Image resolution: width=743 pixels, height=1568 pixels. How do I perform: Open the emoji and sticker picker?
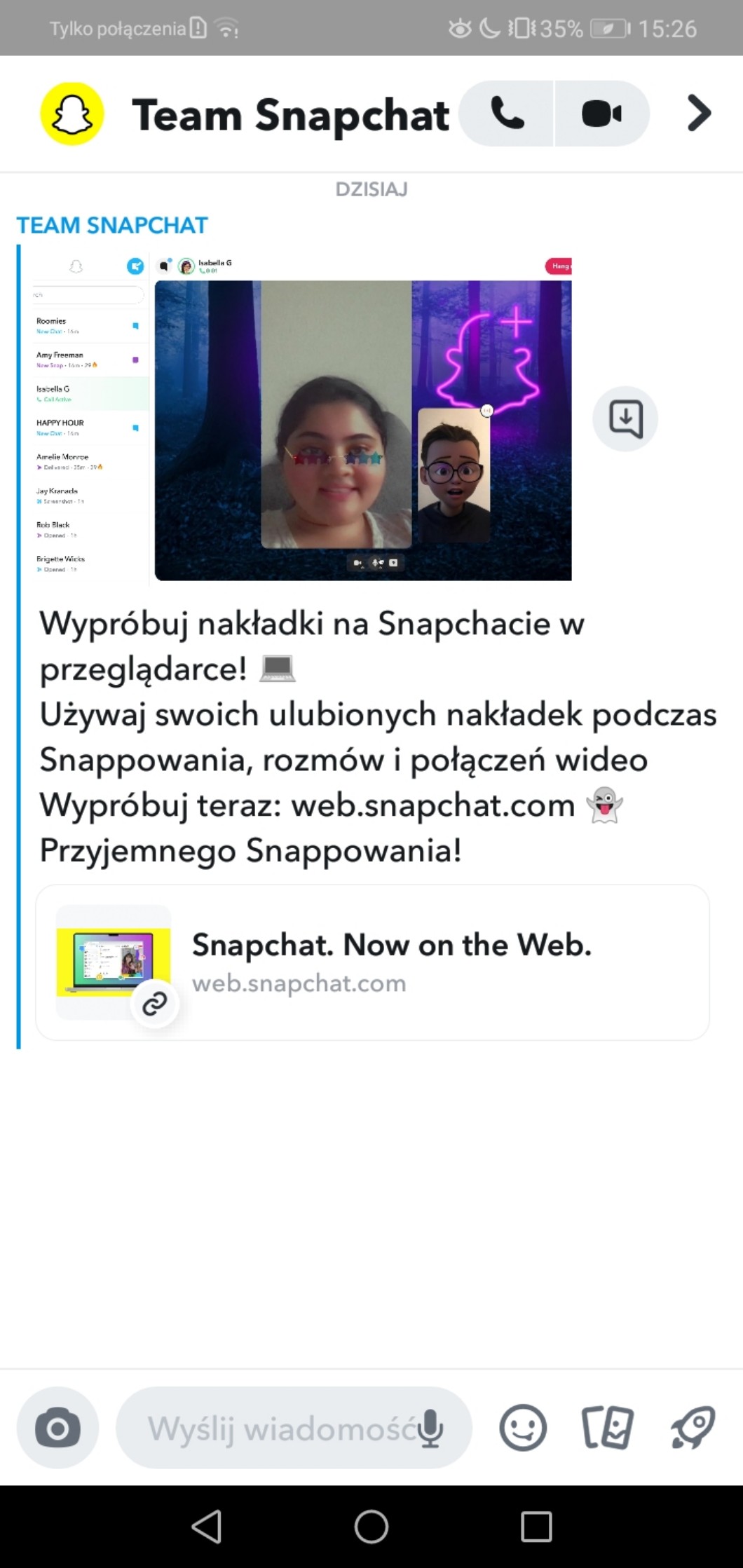523,1428
